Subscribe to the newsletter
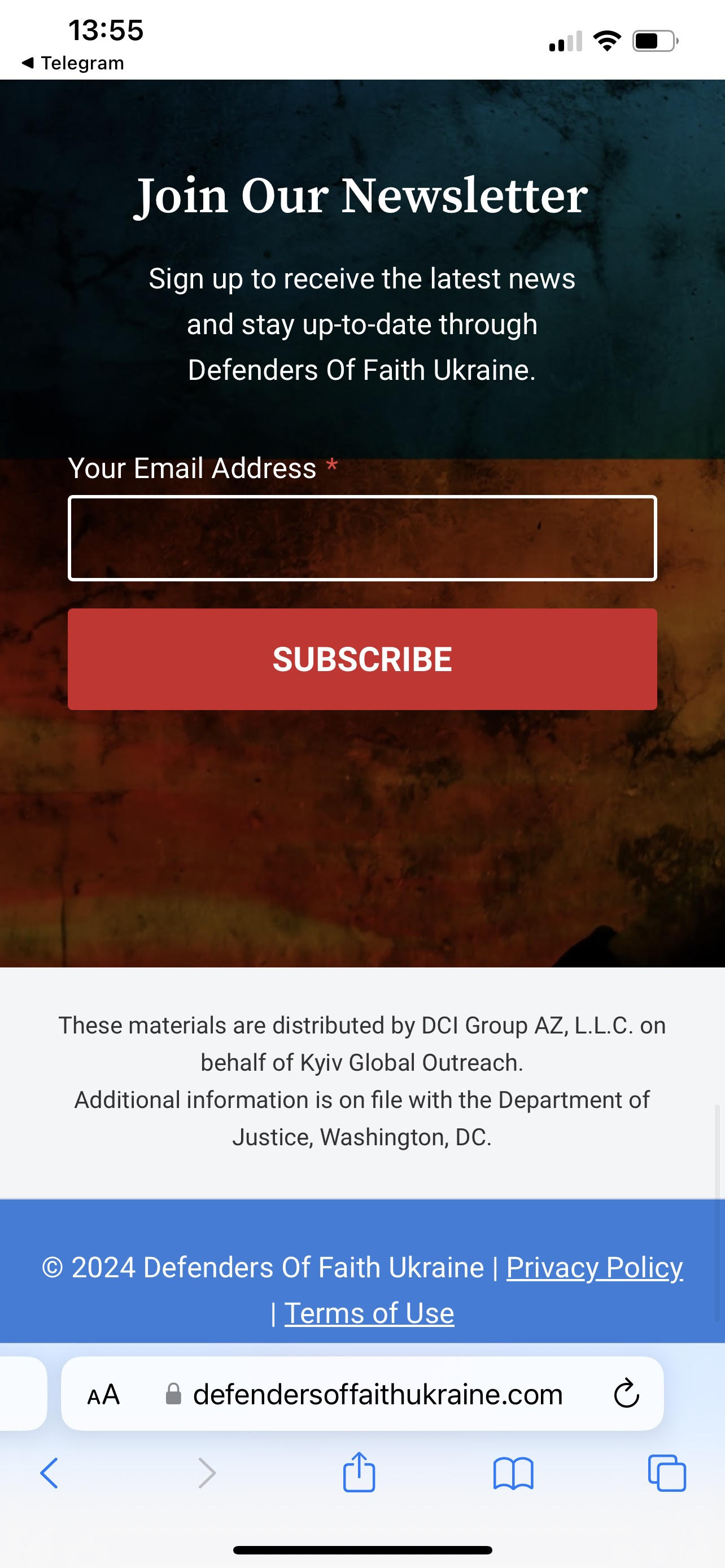 pos(362,659)
